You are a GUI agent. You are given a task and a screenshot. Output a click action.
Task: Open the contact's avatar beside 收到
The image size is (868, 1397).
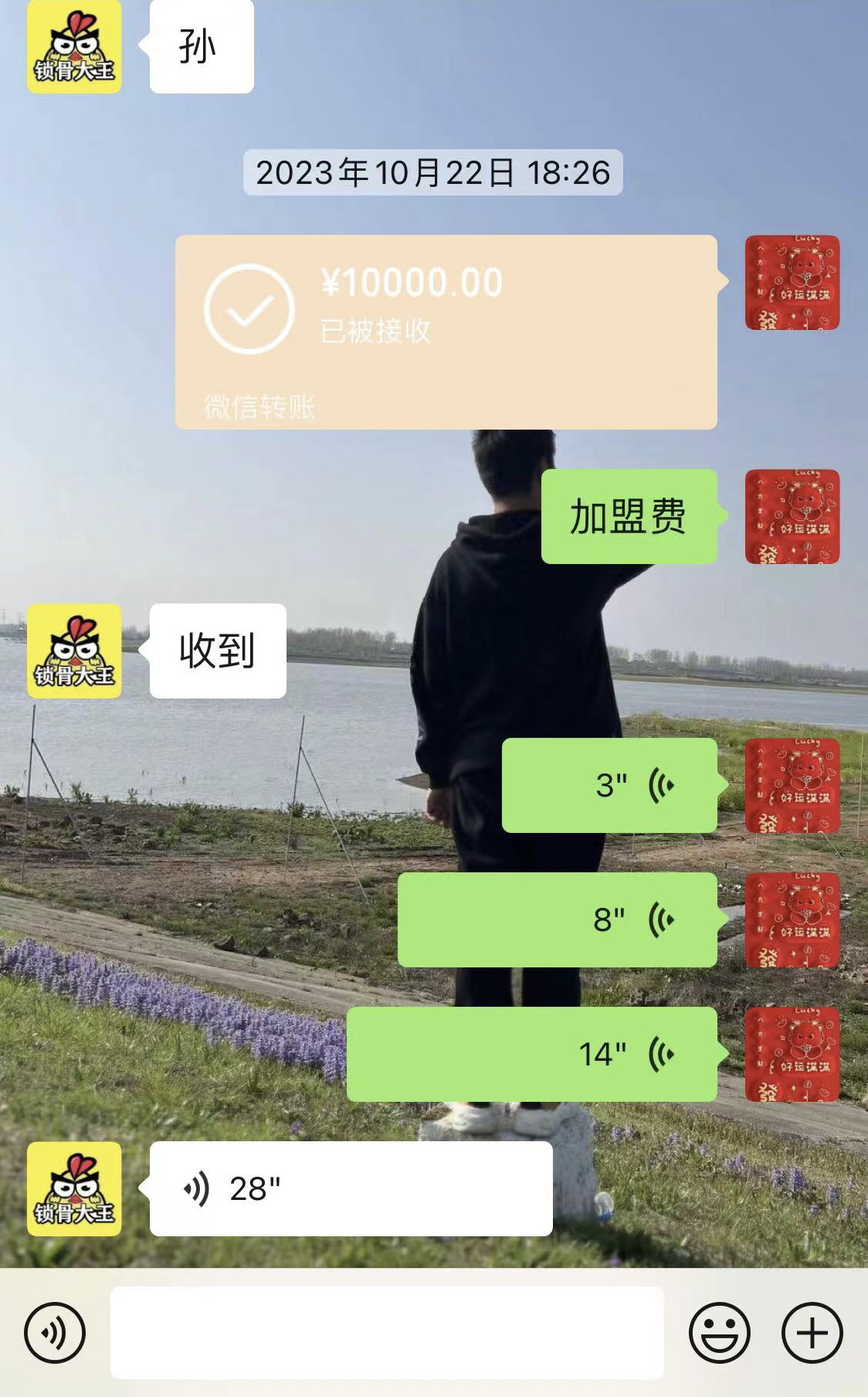pyautogui.click(x=74, y=651)
